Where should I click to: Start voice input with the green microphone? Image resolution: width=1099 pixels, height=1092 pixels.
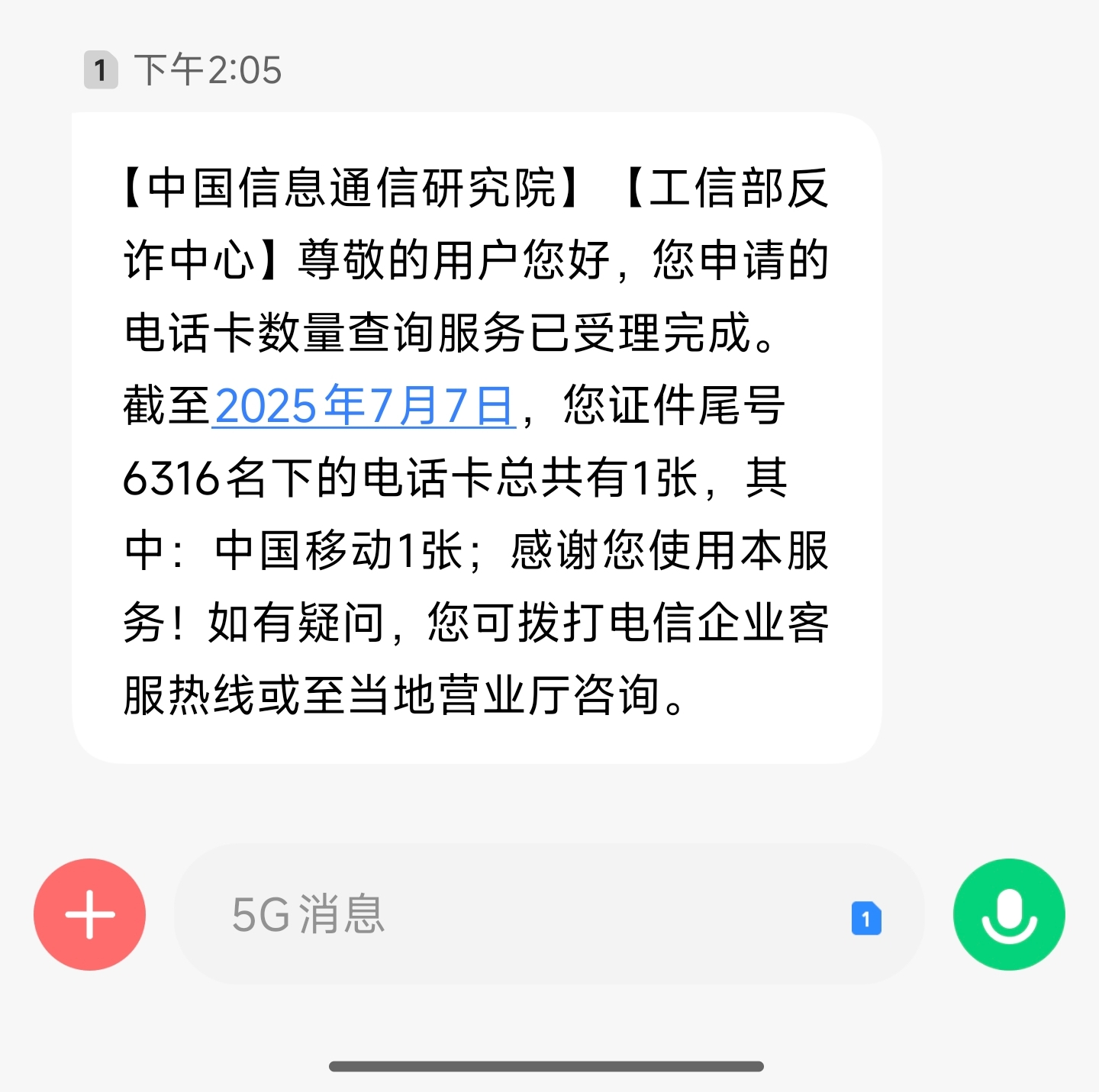coord(1008,914)
